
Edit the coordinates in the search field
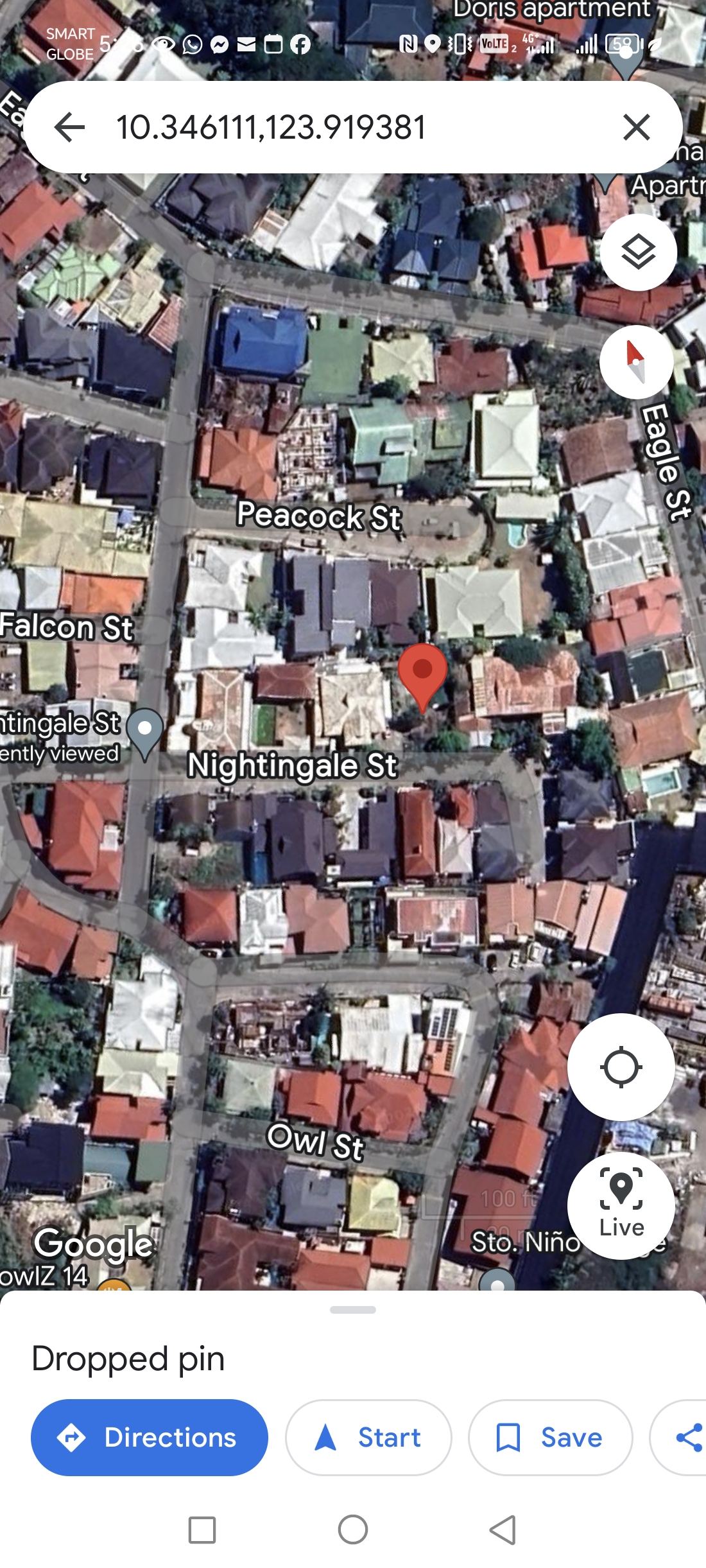321,127
